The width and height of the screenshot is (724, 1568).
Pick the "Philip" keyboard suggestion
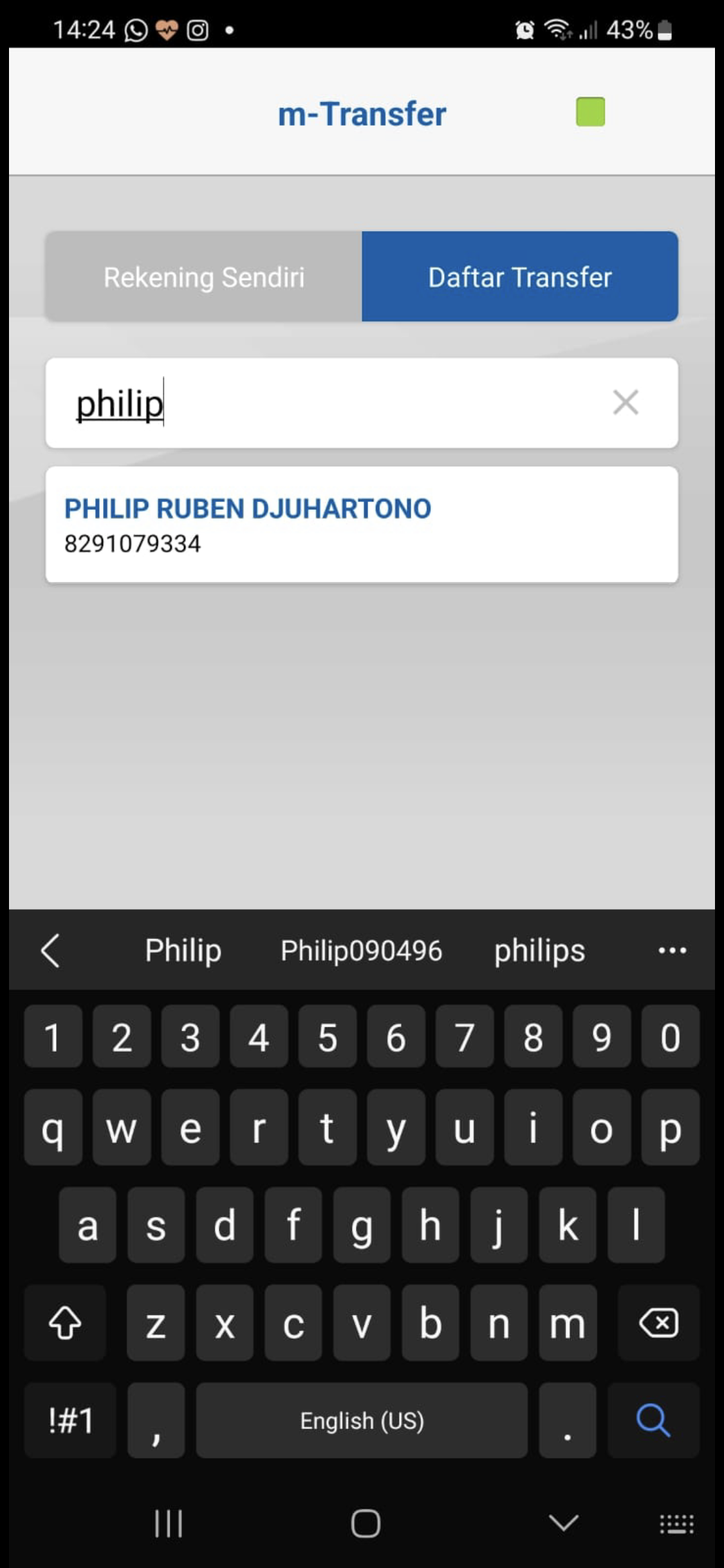tap(183, 951)
